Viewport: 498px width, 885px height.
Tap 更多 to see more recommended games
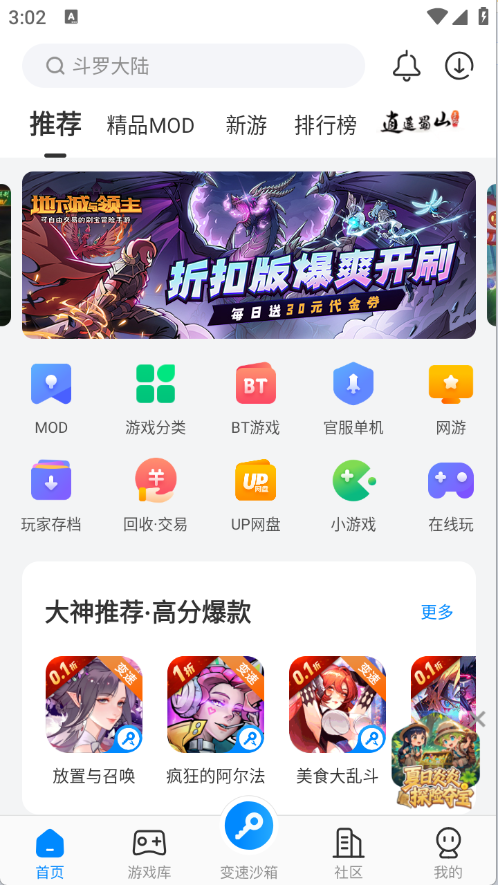point(437,612)
